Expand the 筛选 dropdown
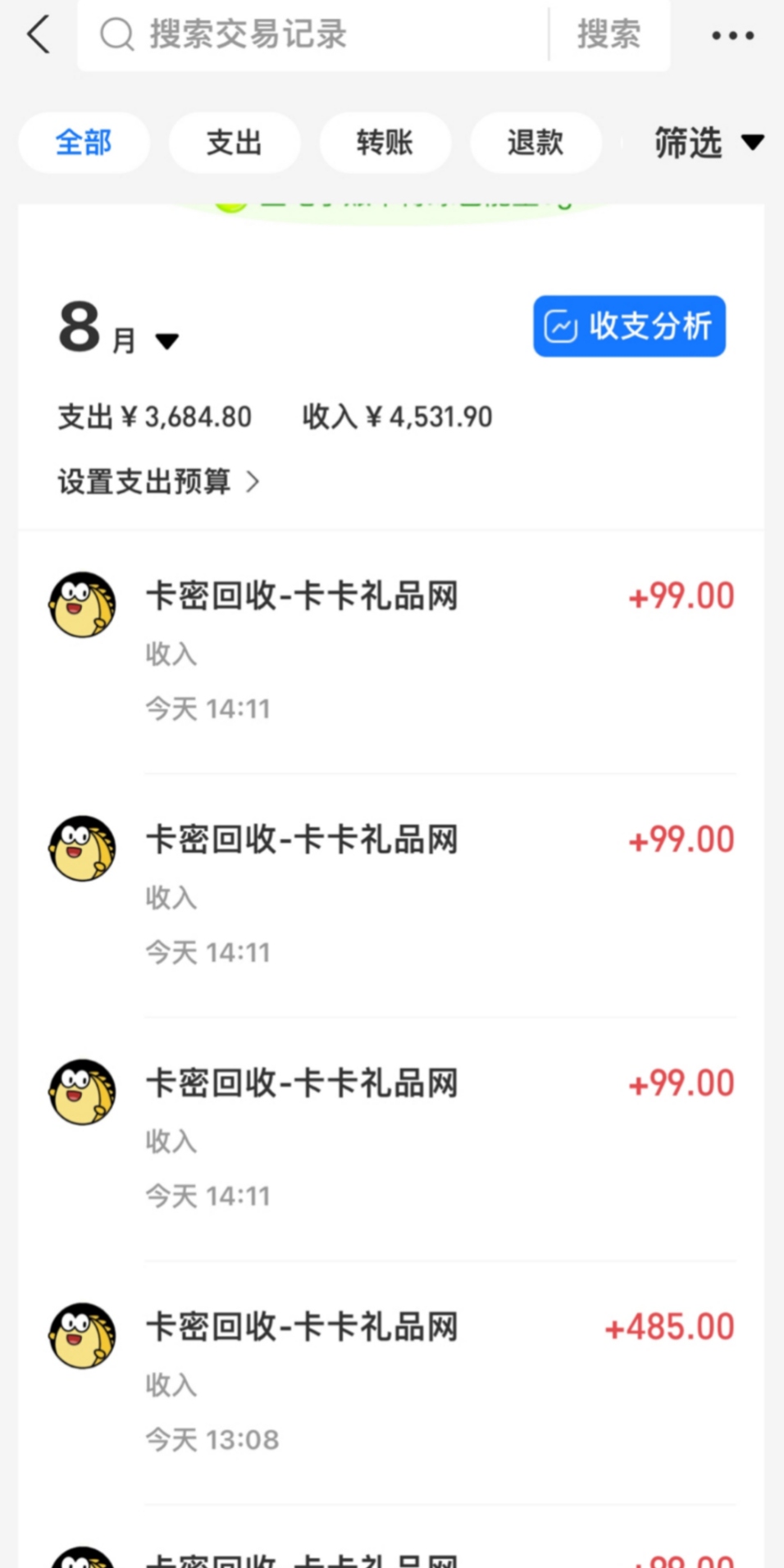The image size is (784, 1568). 709,143
